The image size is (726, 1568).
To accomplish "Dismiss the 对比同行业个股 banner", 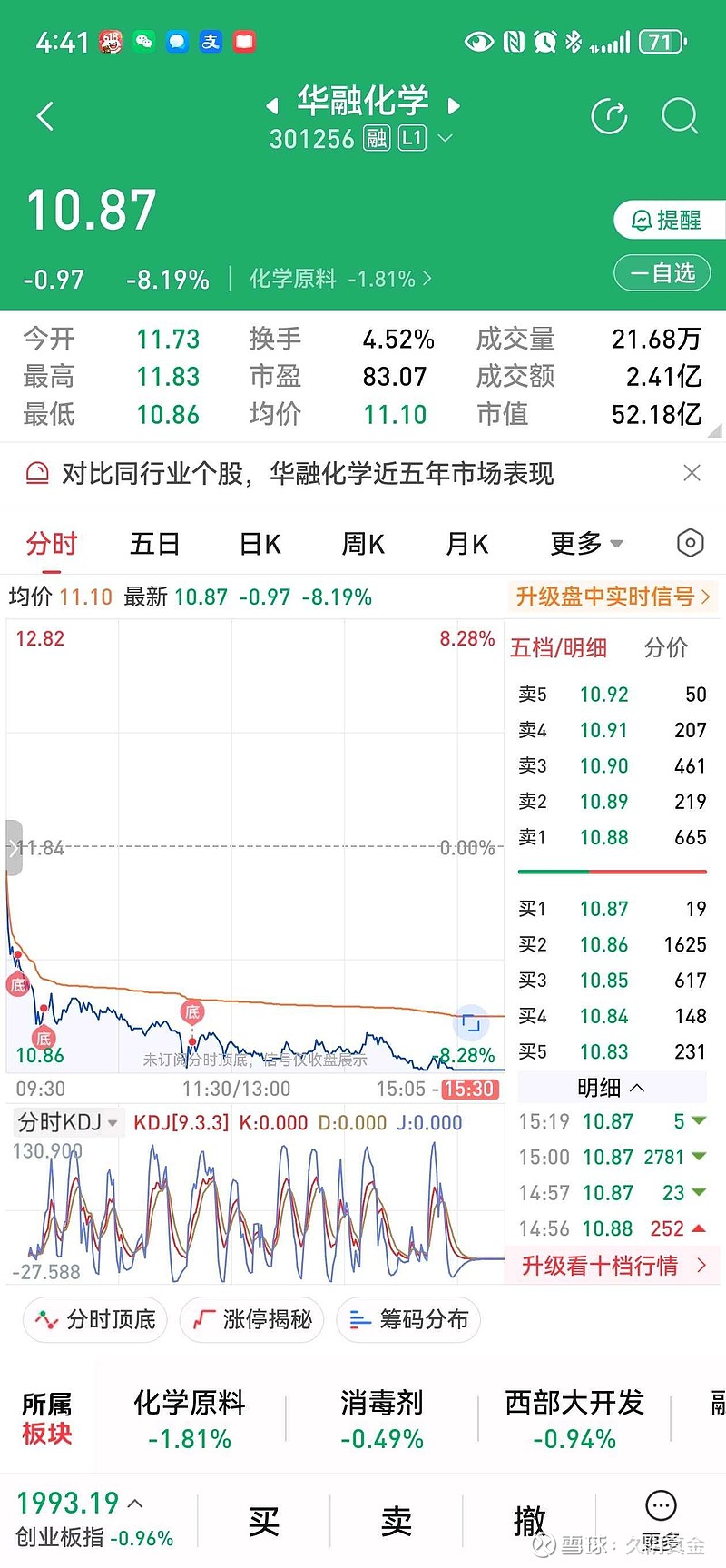I will tap(692, 473).
